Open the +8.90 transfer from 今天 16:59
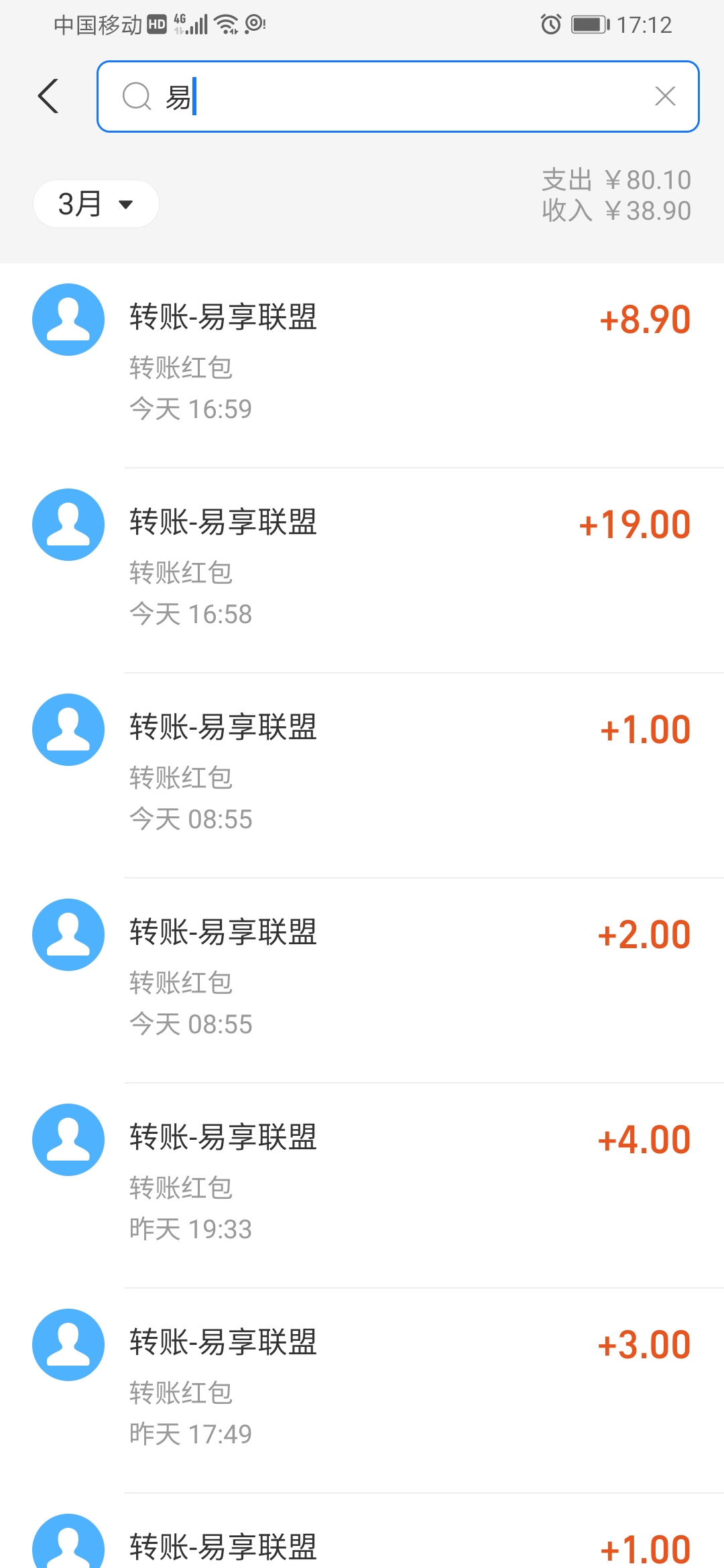This screenshot has height=1568, width=724. pyautogui.click(x=362, y=365)
